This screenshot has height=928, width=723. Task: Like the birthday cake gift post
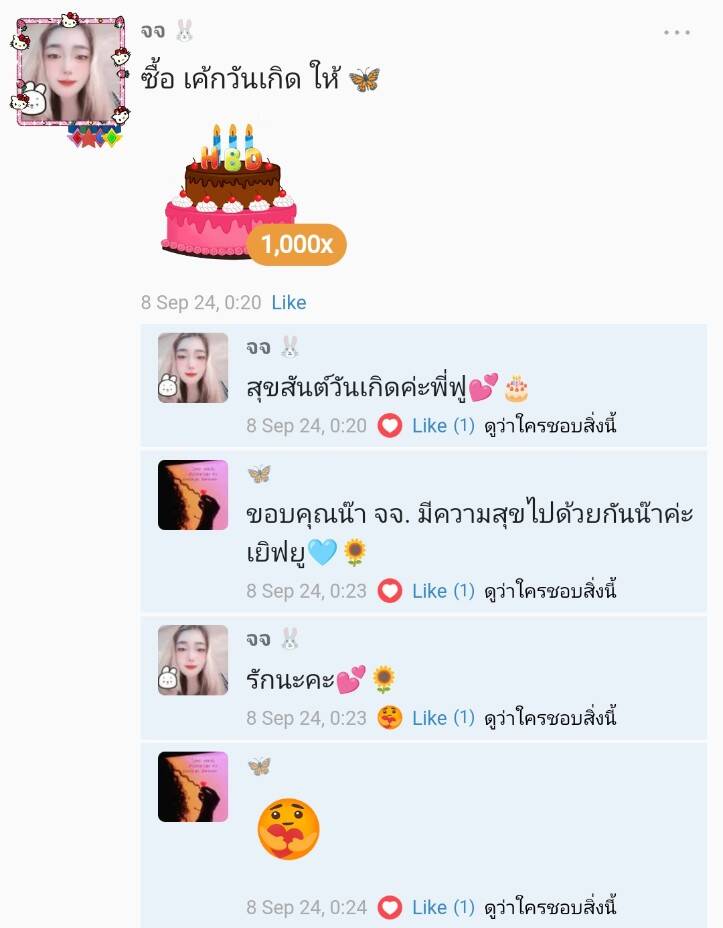point(289,302)
